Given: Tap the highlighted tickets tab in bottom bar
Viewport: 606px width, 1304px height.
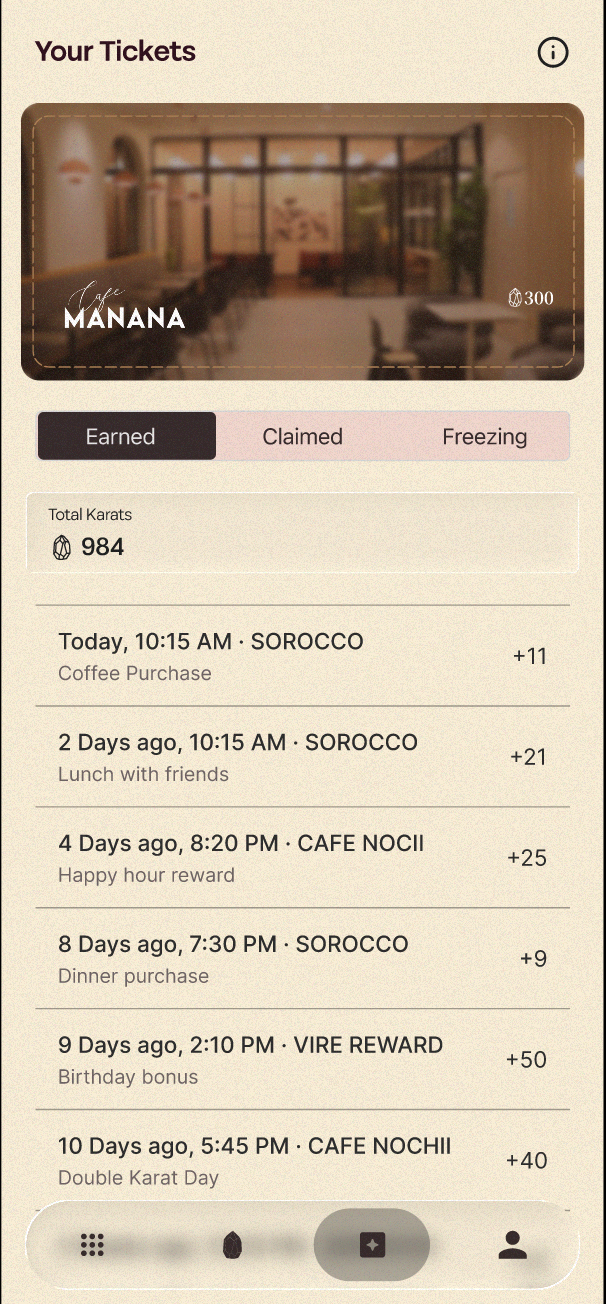Looking at the screenshot, I should pyautogui.click(x=372, y=1245).
